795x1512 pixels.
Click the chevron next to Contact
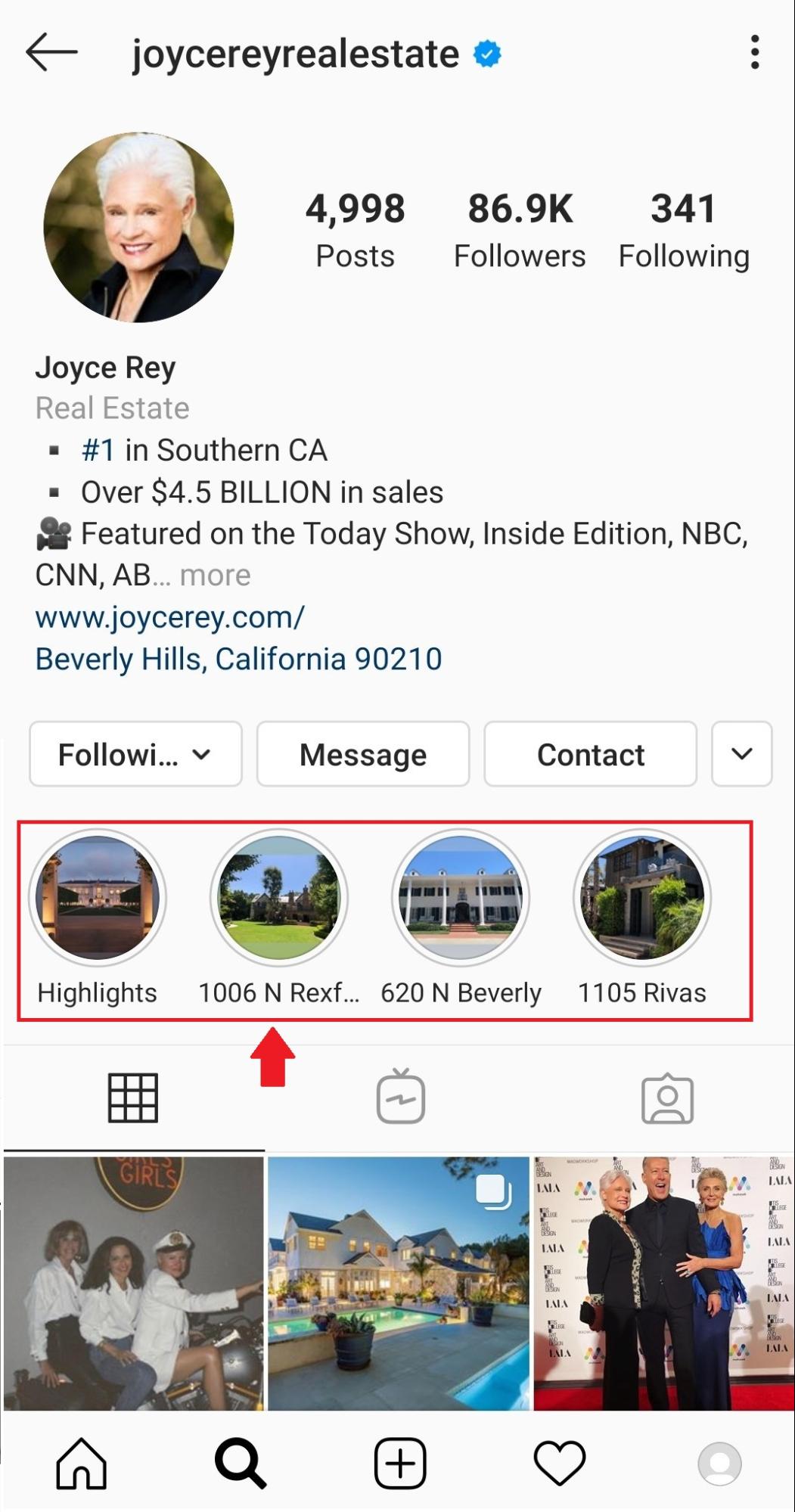coord(740,753)
